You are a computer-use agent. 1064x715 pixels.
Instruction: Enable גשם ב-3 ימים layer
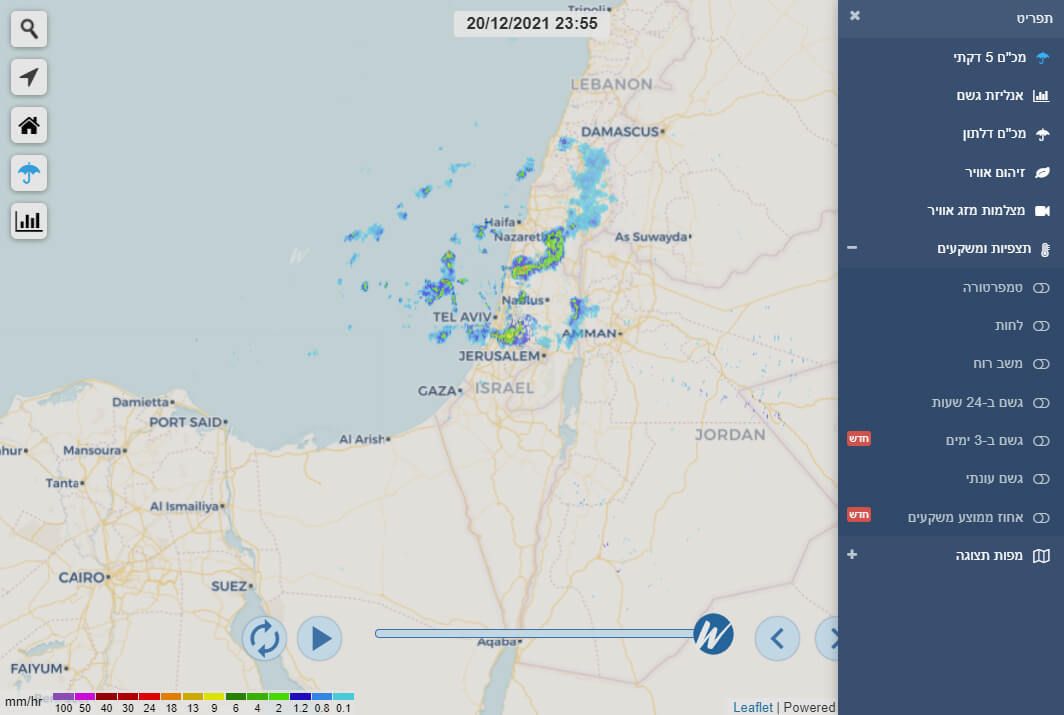point(1041,441)
